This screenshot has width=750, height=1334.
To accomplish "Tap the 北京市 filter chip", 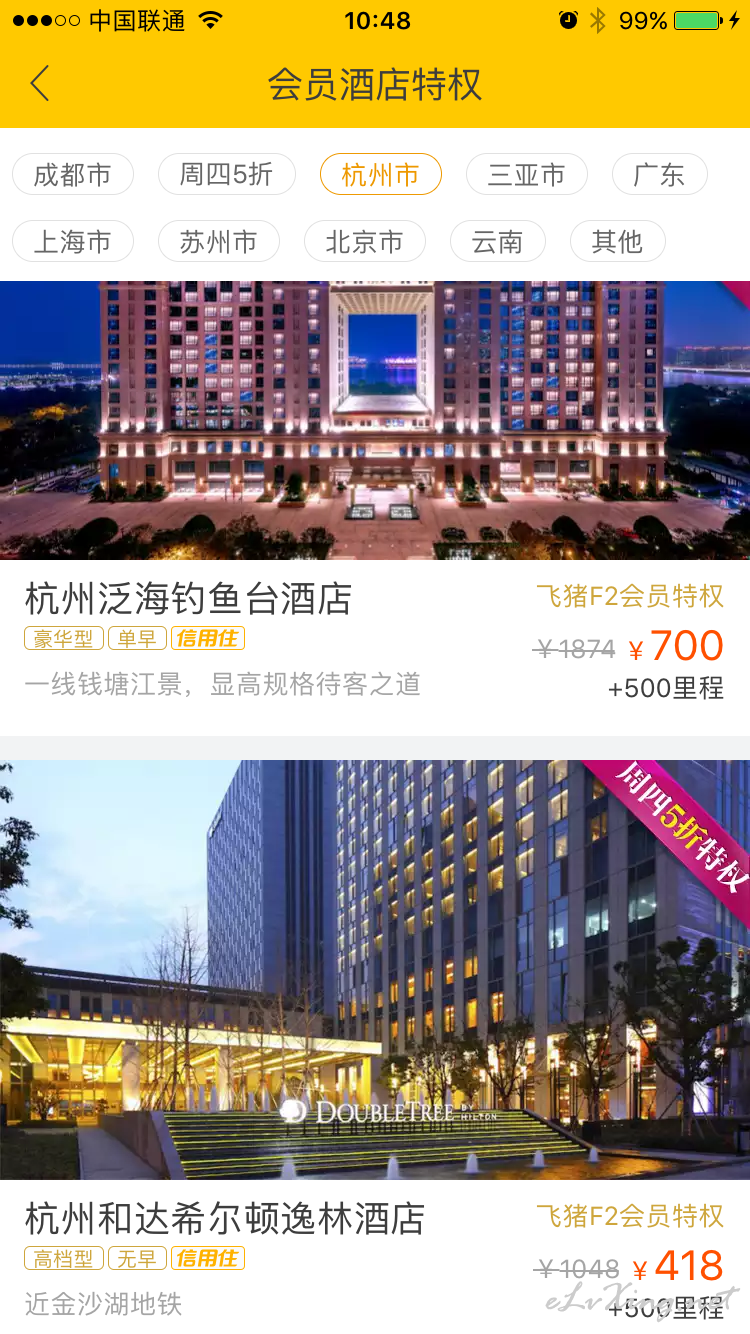I will tap(364, 241).
